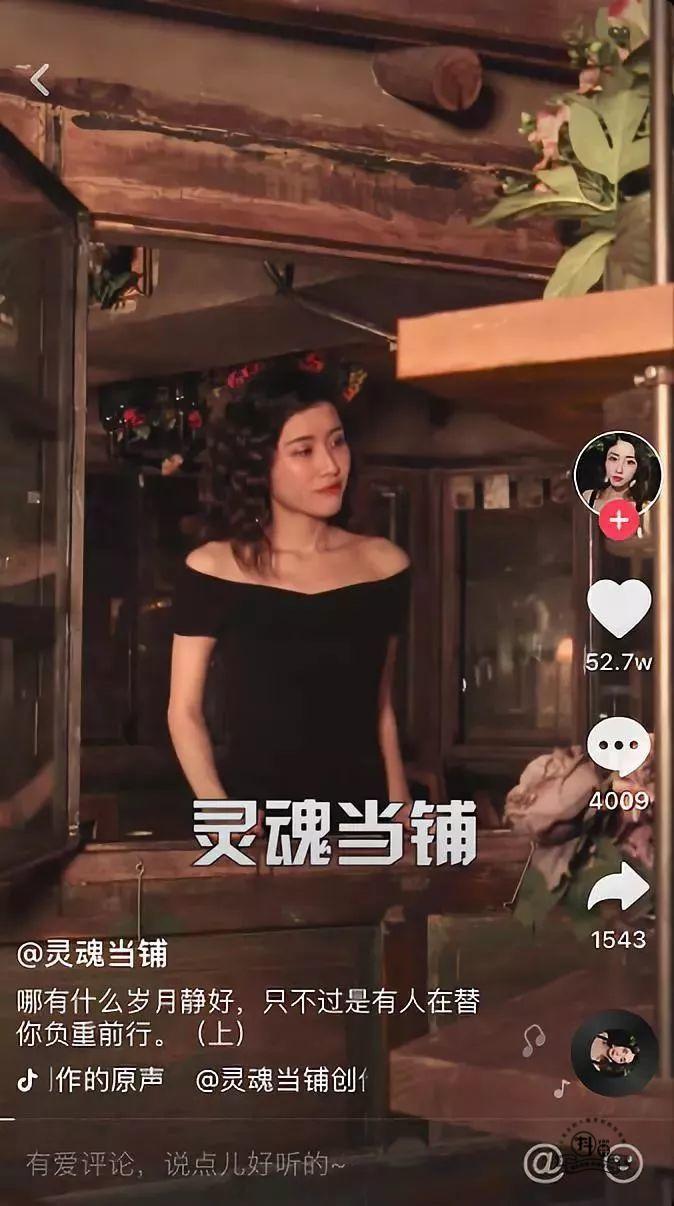This screenshot has height=1206, width=674.
Task: Open the spinning music disc
Action: click(x=614, y=1052)
